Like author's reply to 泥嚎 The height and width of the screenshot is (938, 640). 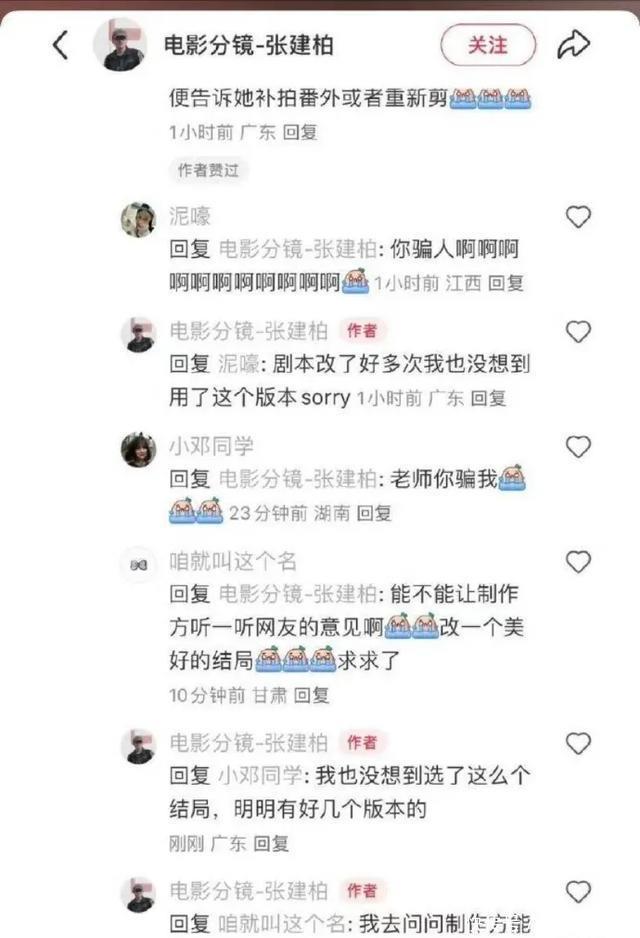coord(578,331)
